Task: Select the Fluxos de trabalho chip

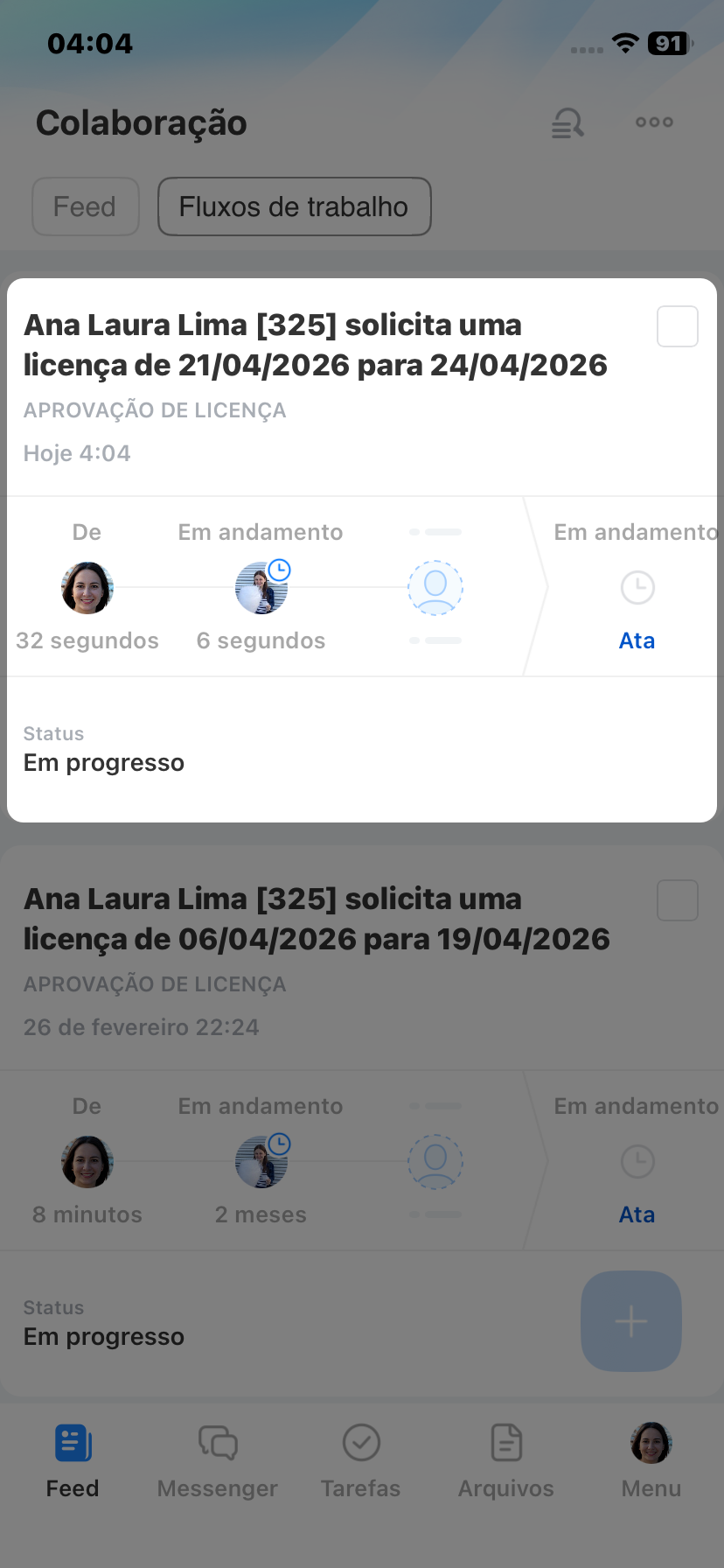Action: click(x=294, y=206)
